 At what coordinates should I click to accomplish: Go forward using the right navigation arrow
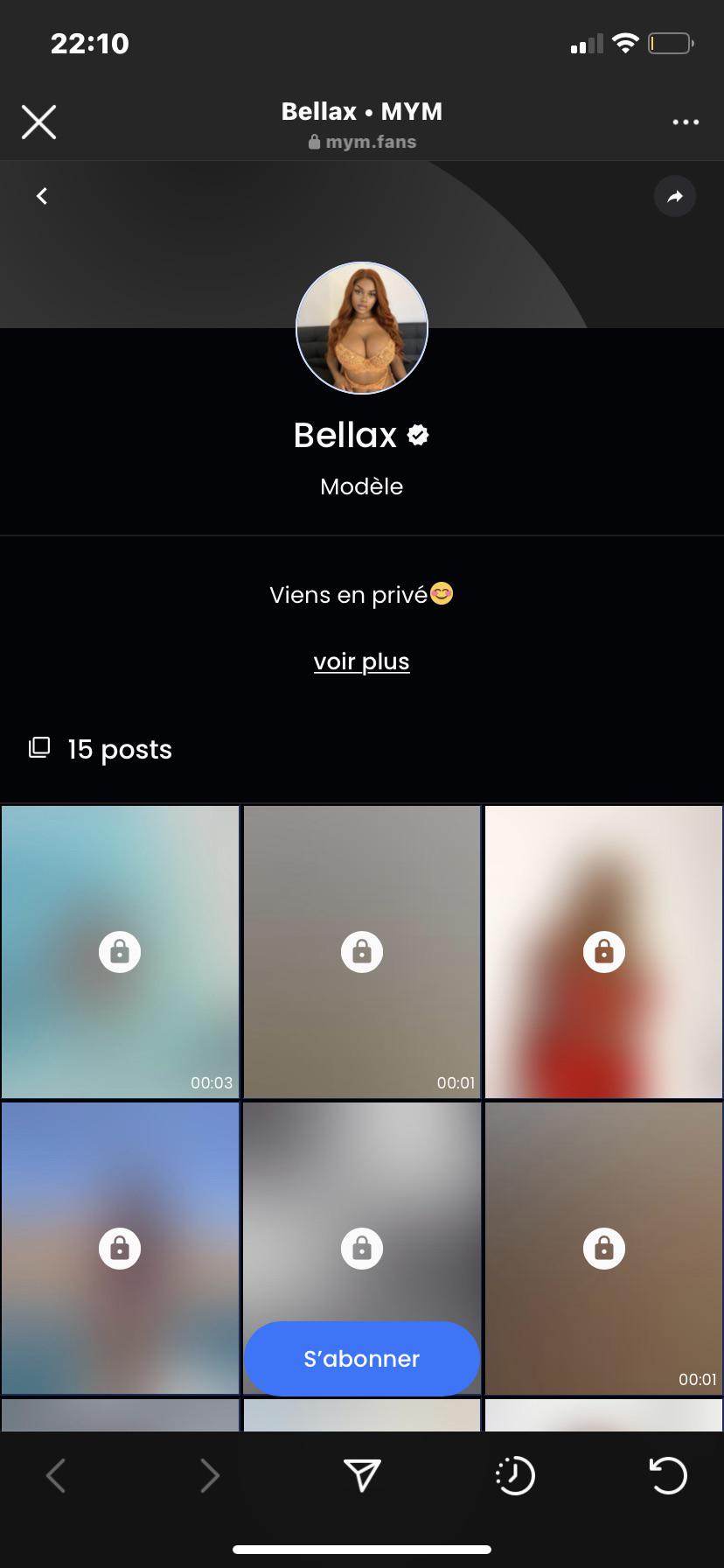point(209,1475)
